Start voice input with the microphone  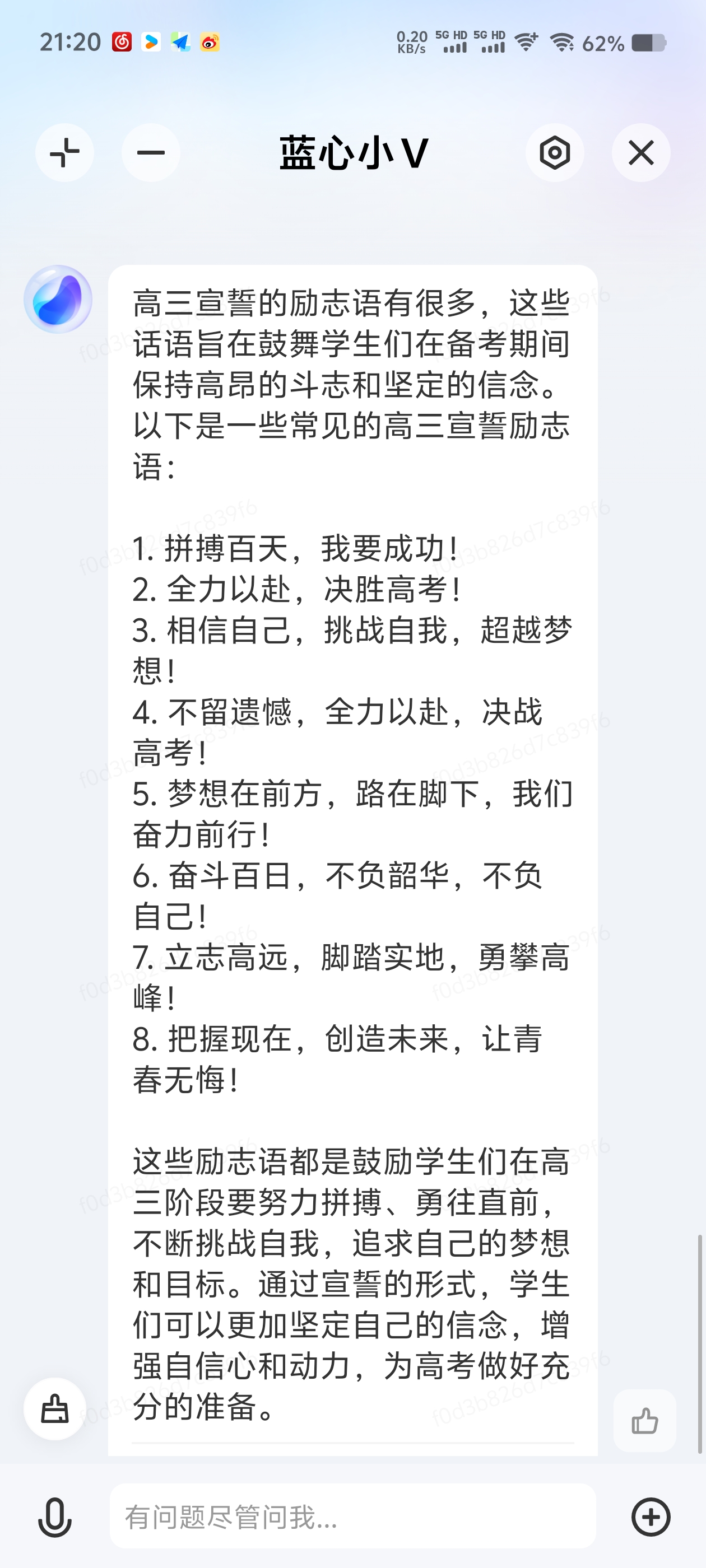click(55, 1516)
